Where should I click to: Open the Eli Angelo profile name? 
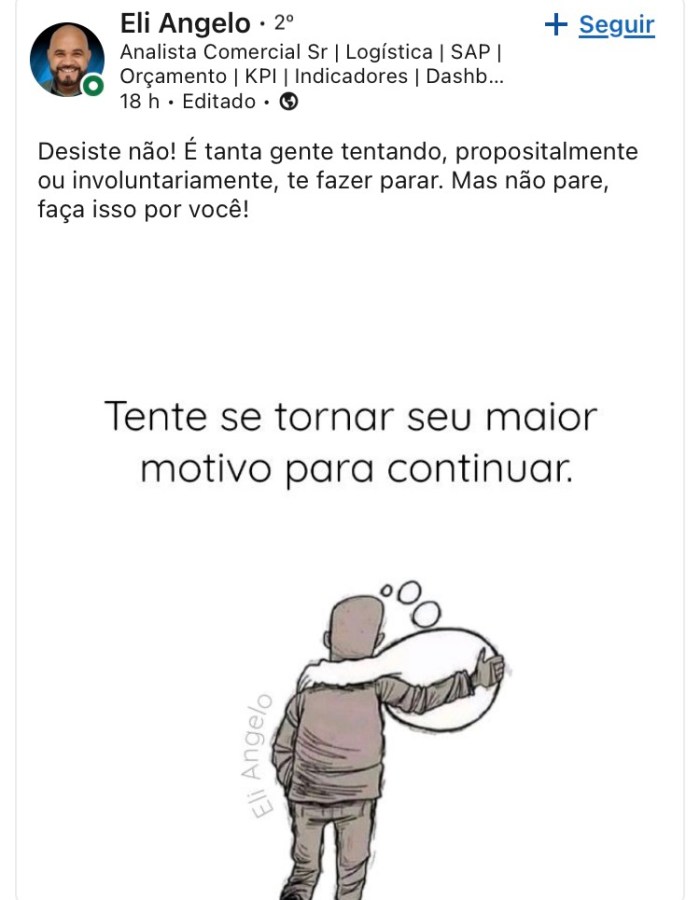click(x=184, y=22)
